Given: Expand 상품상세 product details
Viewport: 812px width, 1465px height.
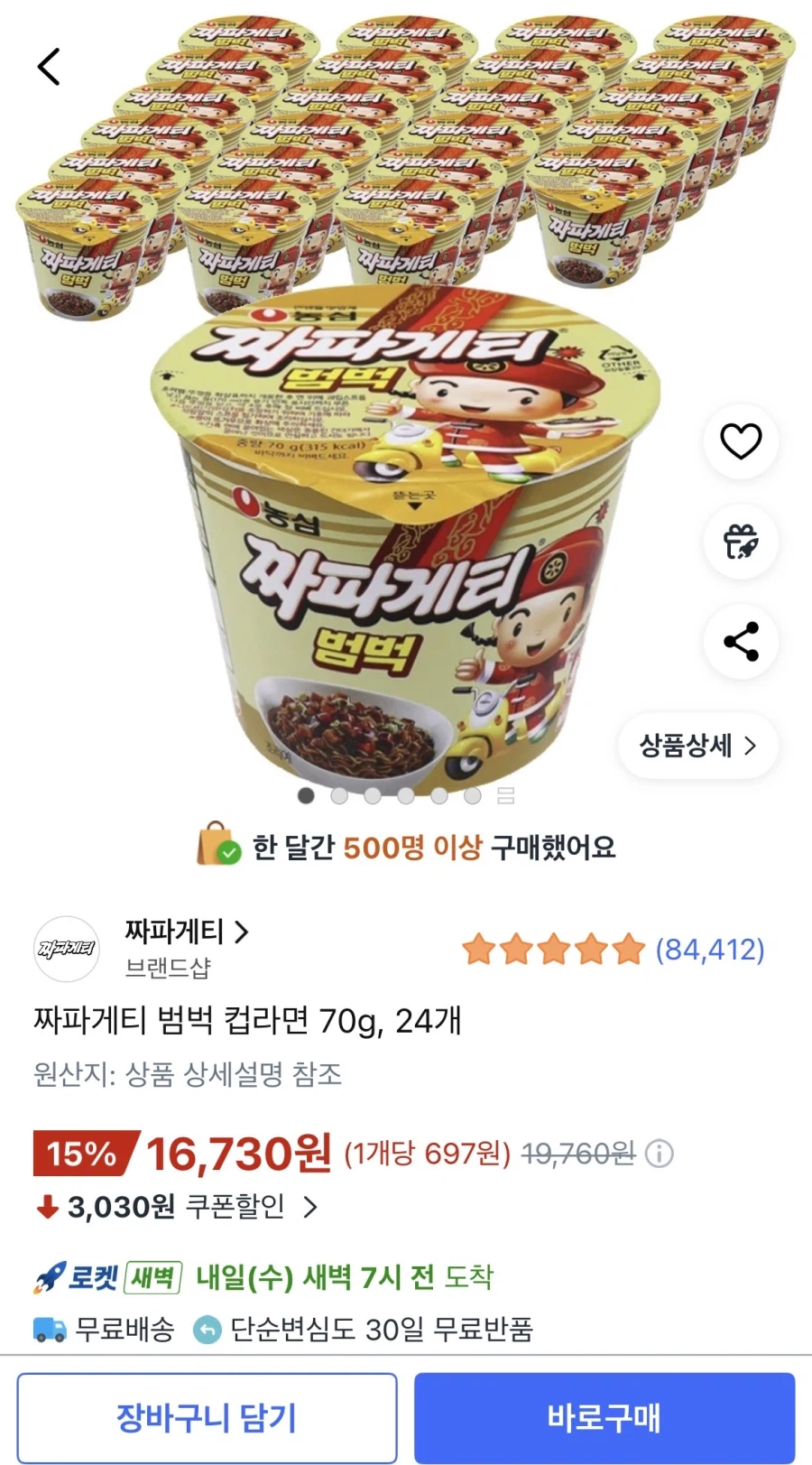Looking at the screenshot, I should pyautogui.click(x=697, y=746).
